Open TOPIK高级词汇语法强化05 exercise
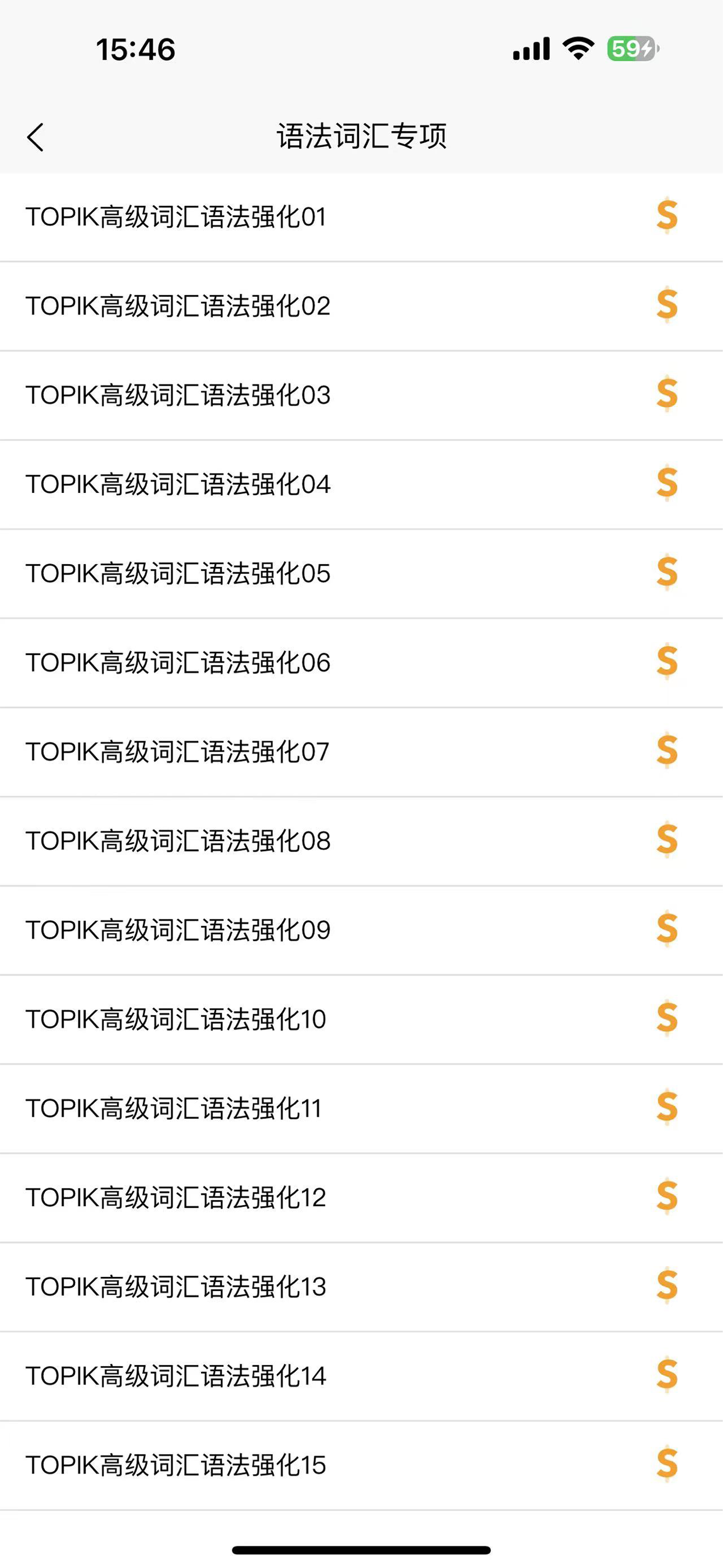724x1568 pixels. (362, 574)
